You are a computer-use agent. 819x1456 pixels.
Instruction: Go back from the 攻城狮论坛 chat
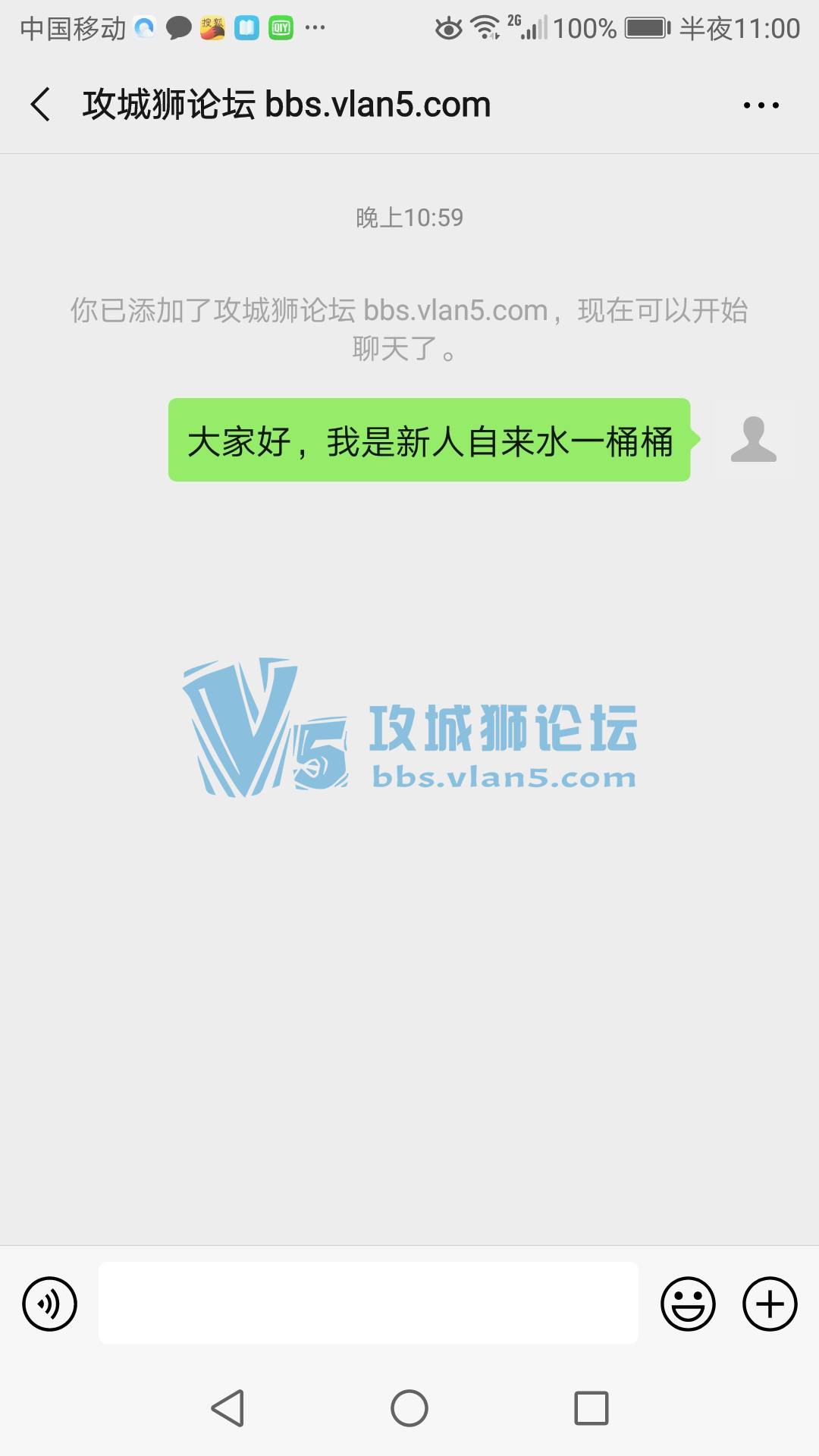[x=41, y=105]
